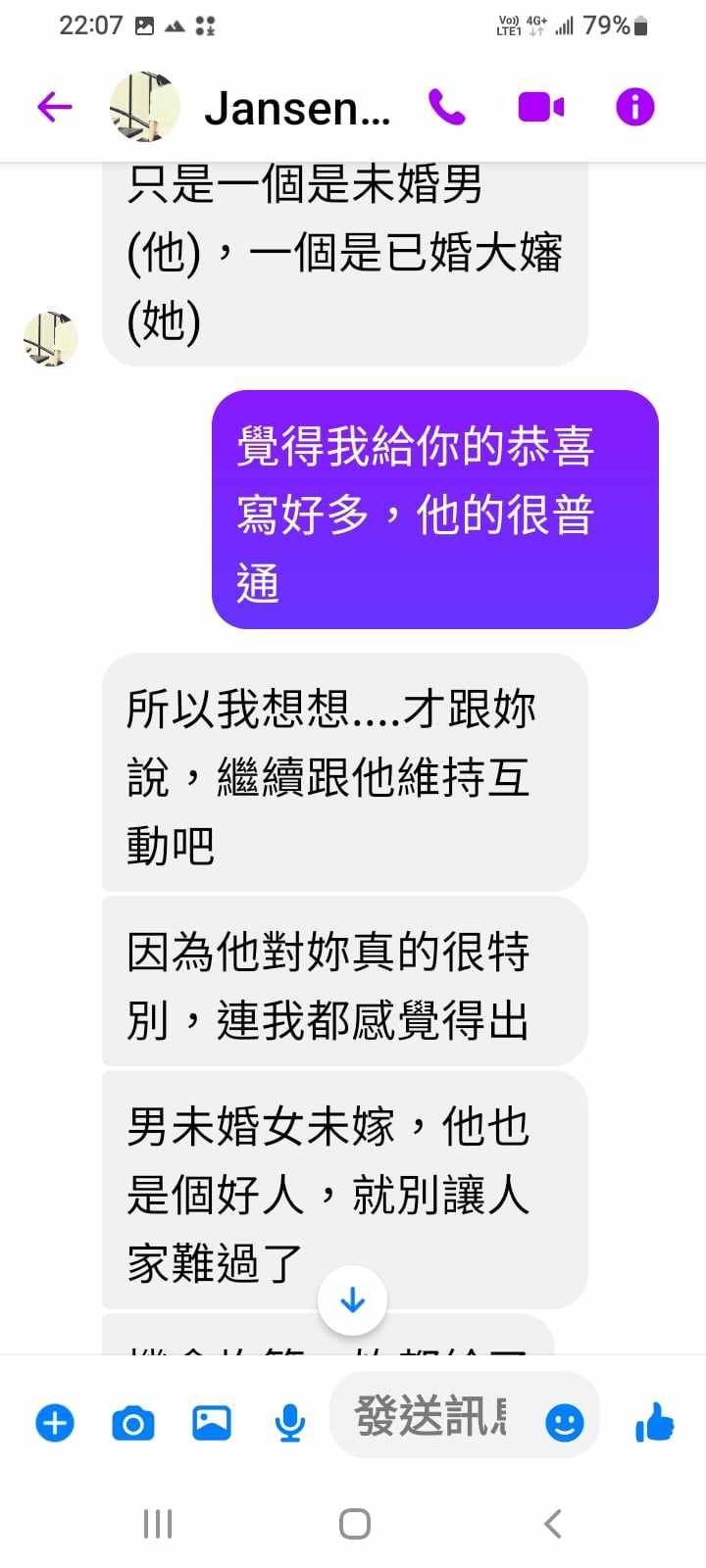Send a thumbs-up like
This screenshot has width=706, height=1568.
(x=654, y=1422)
